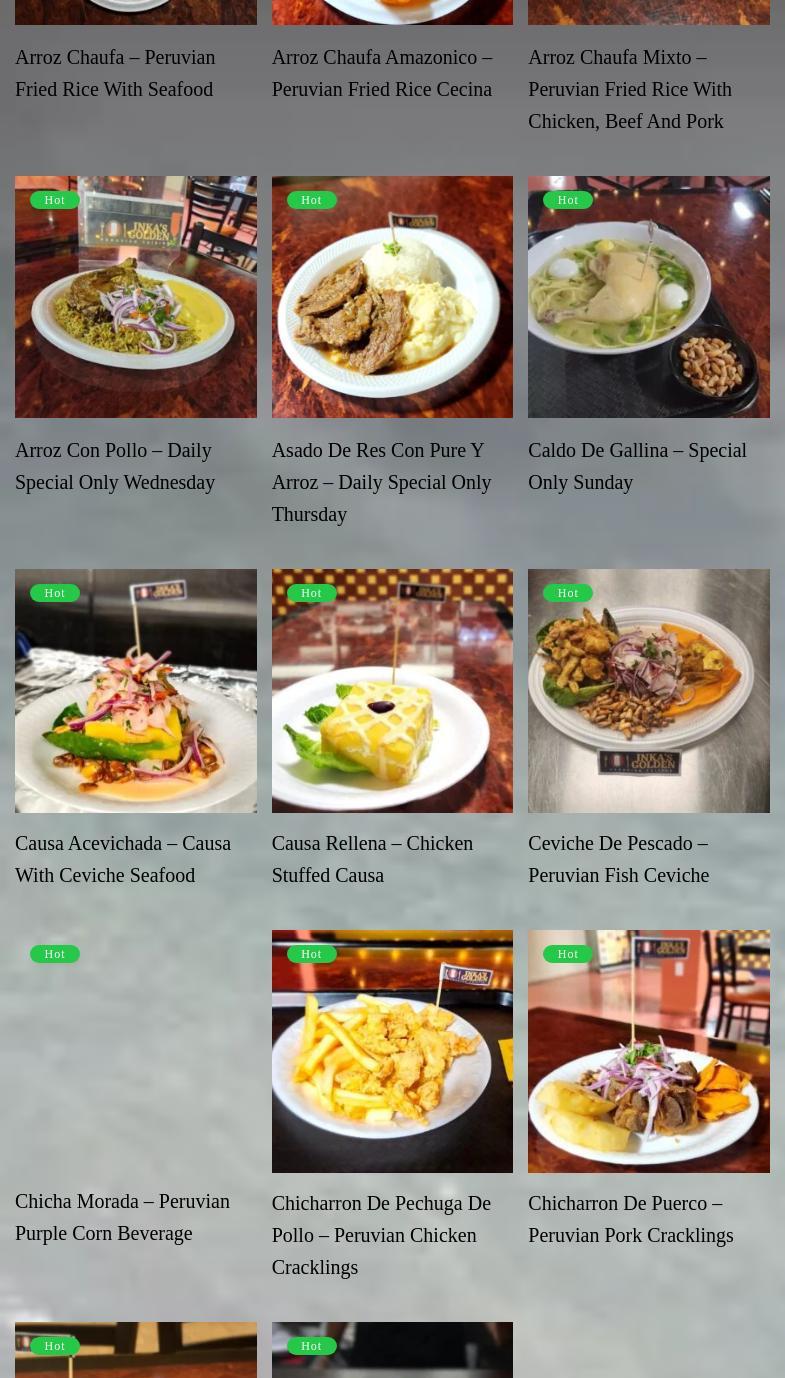
Task: Open Ceviche De Pescado Peruvian Fish Ceviche
Action: pos(618,859)
